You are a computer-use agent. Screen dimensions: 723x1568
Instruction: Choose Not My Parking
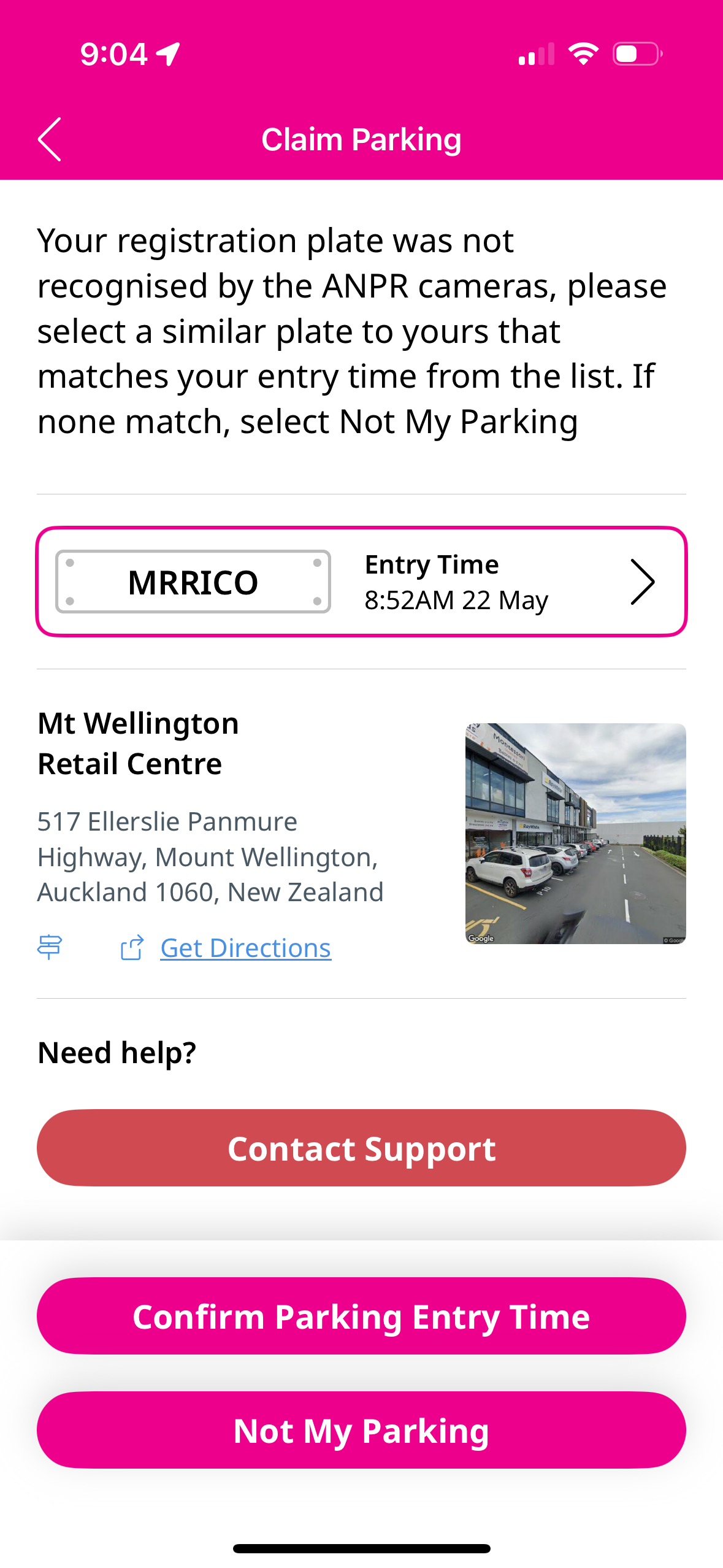pyautogui.click(x=361, y=1429)
